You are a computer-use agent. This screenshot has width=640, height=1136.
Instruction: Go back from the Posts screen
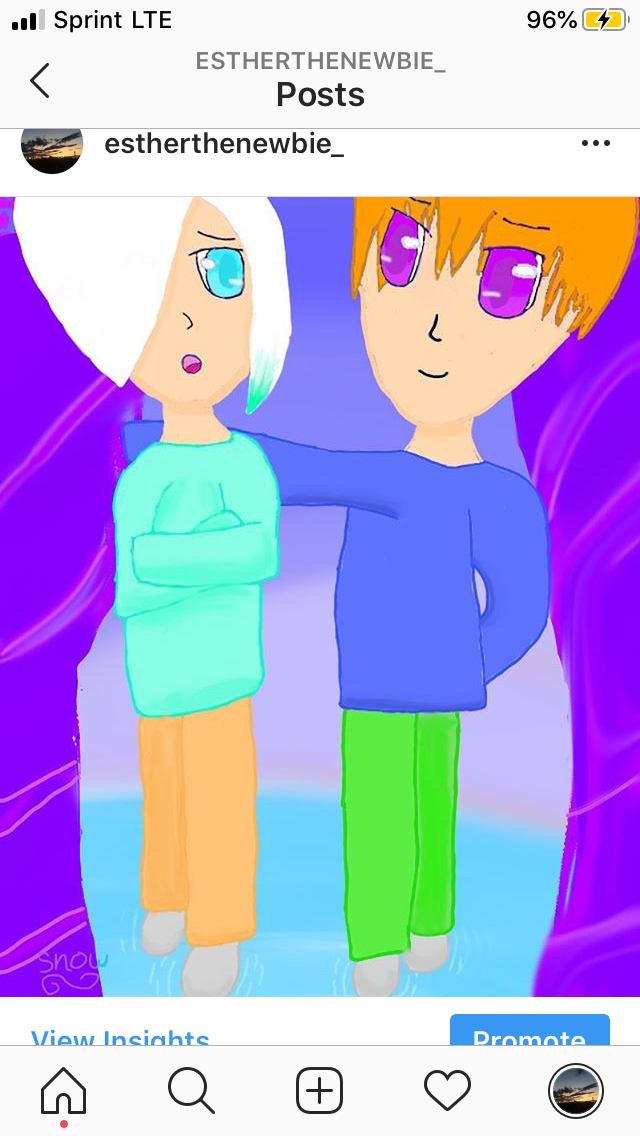coord(40,80)
